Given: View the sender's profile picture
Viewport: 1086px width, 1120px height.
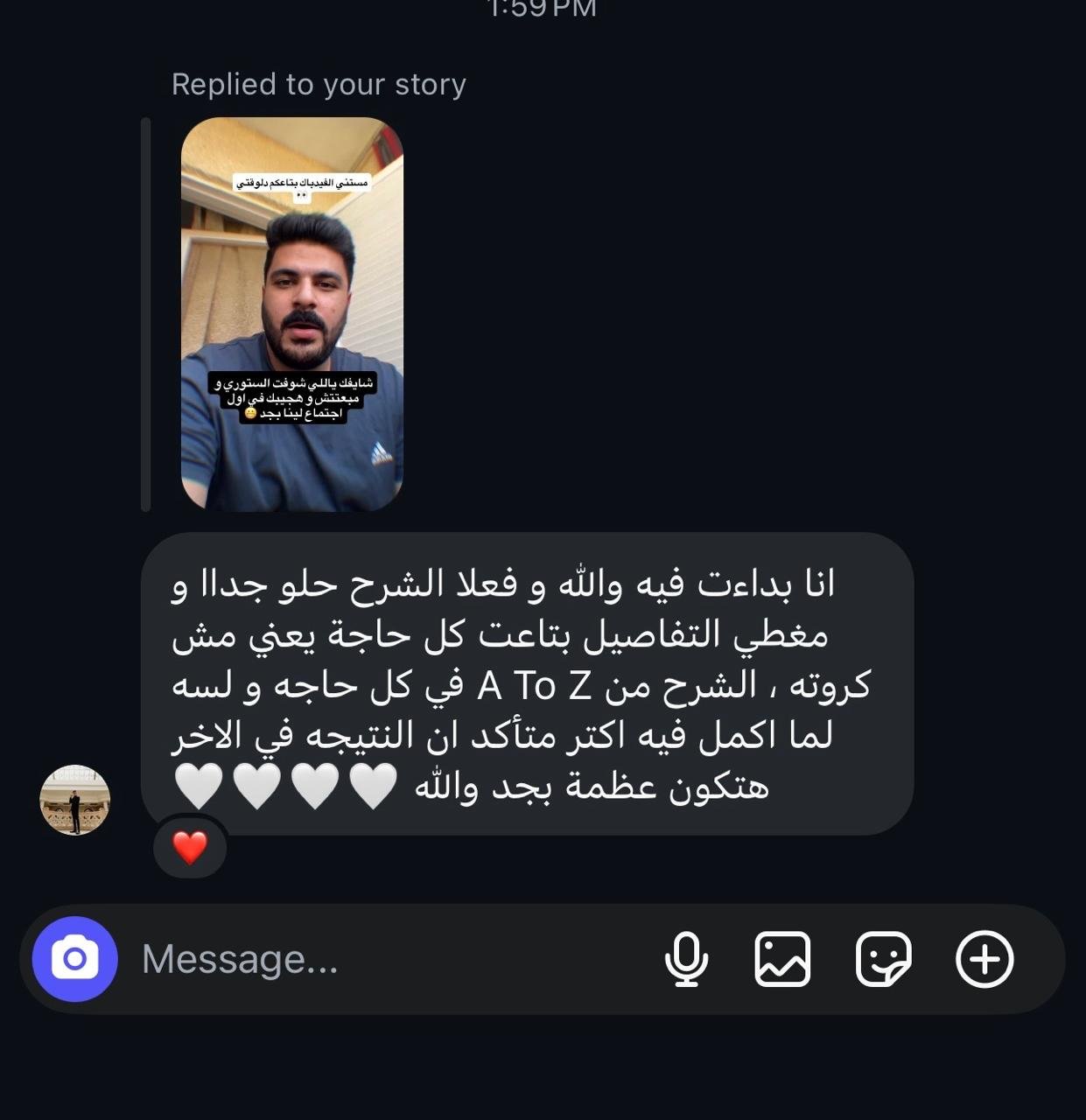Looking at the screenshot, I should (75, 800).
